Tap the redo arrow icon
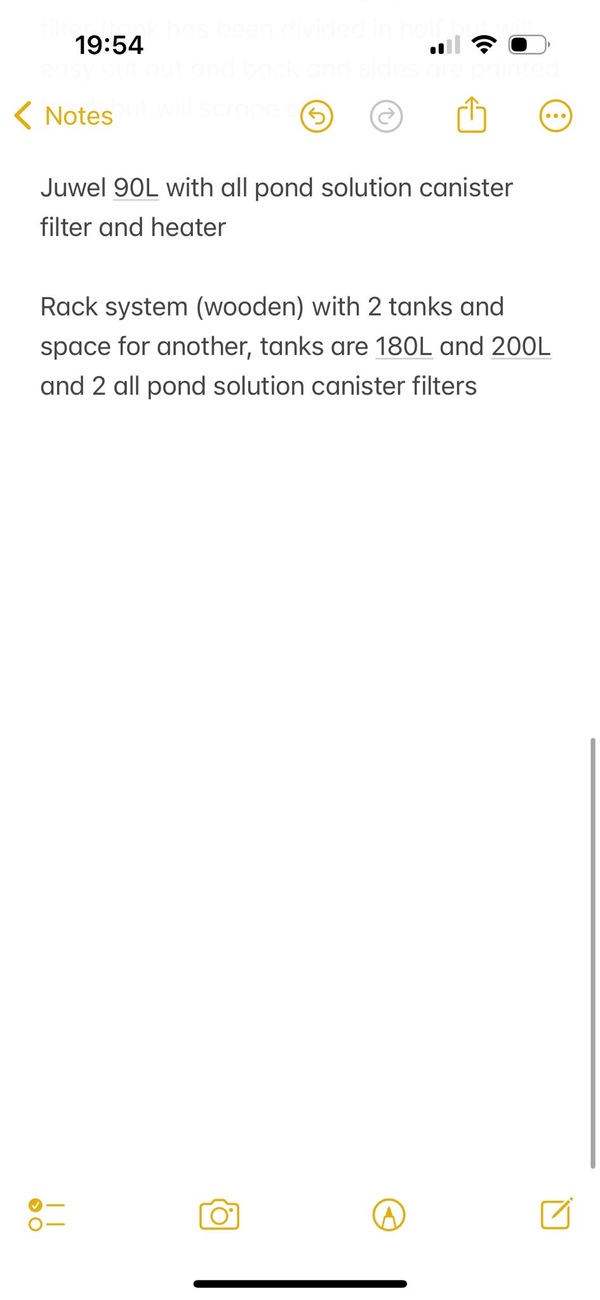The width and height of the screenshot is (600, 1300). coord(386,117)
